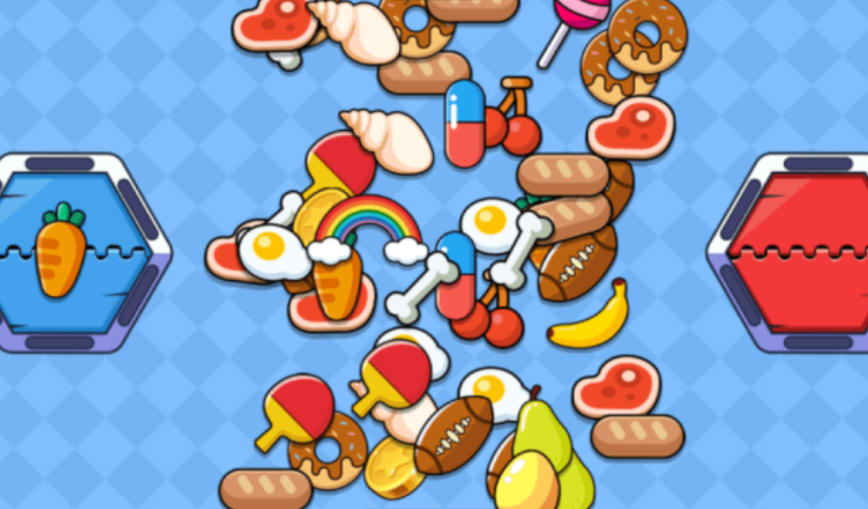Grab the carrot beneath the rainbow
The width and height of the screenshot is (868, 509).
(338, 285)
